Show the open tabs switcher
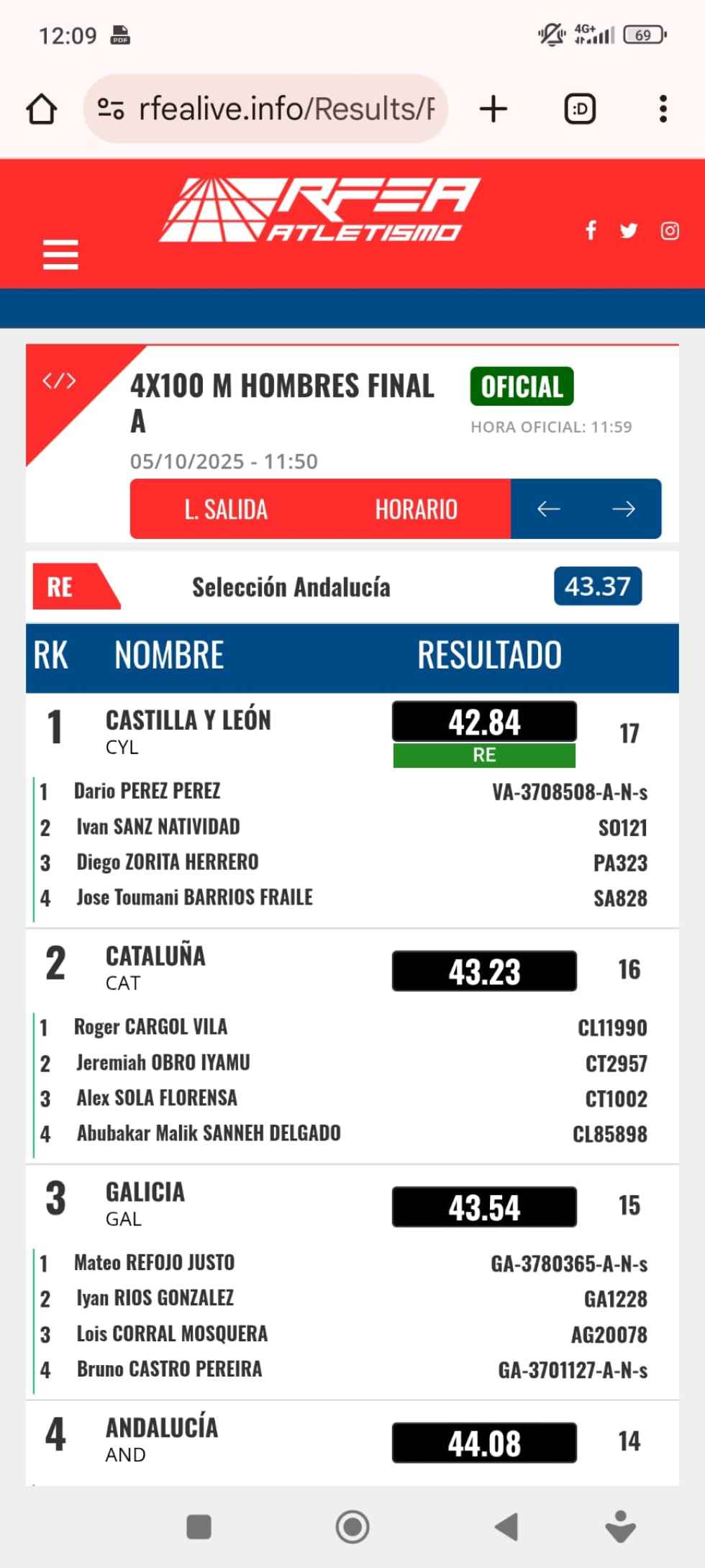 (x=580, y=109)
